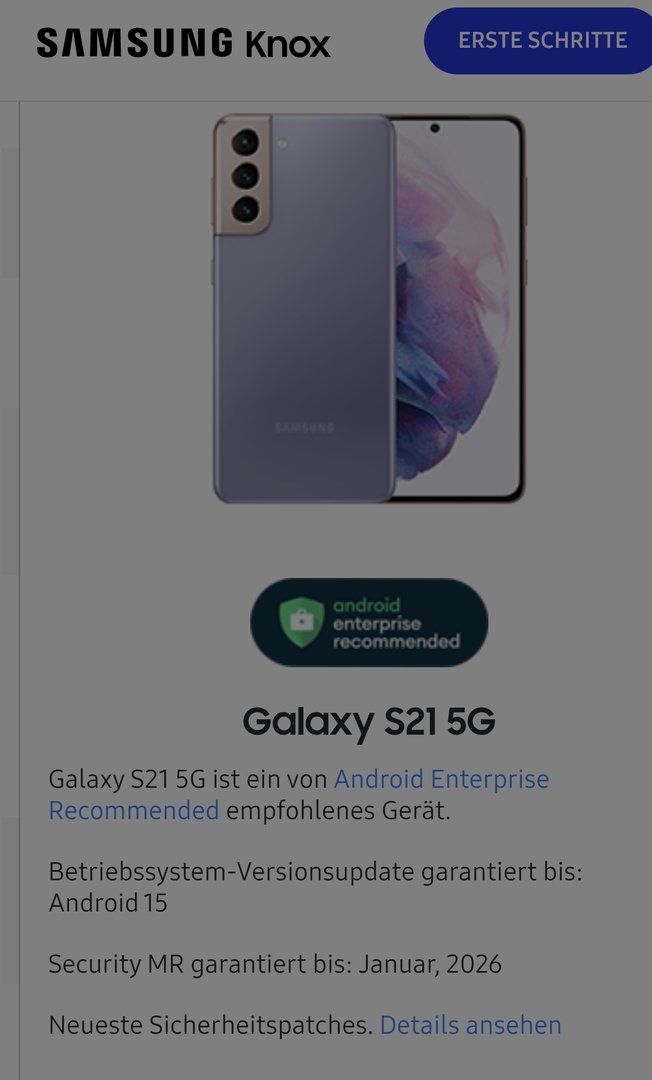This screenshot has height=1080, width=652.
Task: Tap the ERSTE SCHRITTE button
Action: point(541,41)
